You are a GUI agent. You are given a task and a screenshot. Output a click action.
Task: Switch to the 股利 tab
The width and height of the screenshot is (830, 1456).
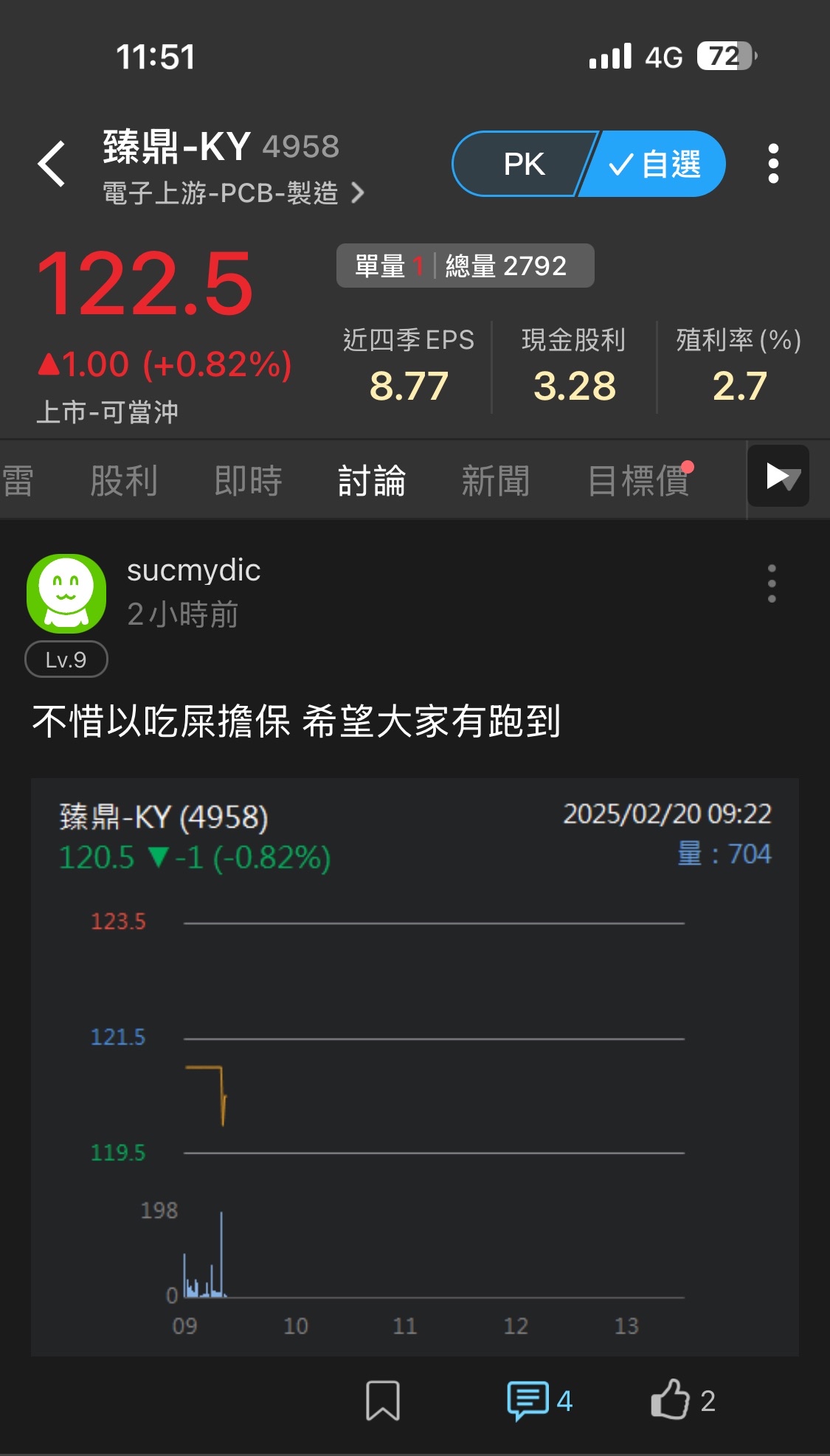point(124,481)
